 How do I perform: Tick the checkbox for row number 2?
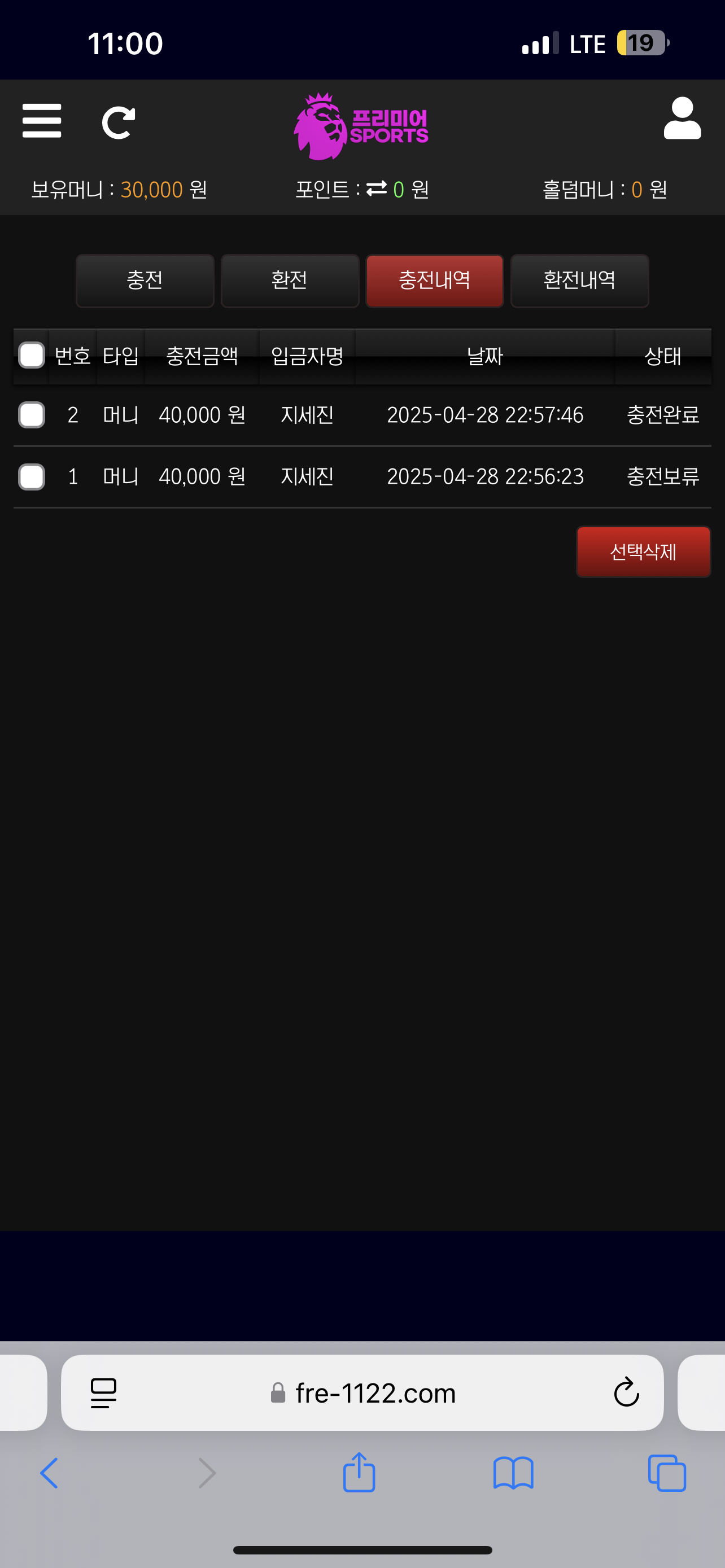coord(32,415)
